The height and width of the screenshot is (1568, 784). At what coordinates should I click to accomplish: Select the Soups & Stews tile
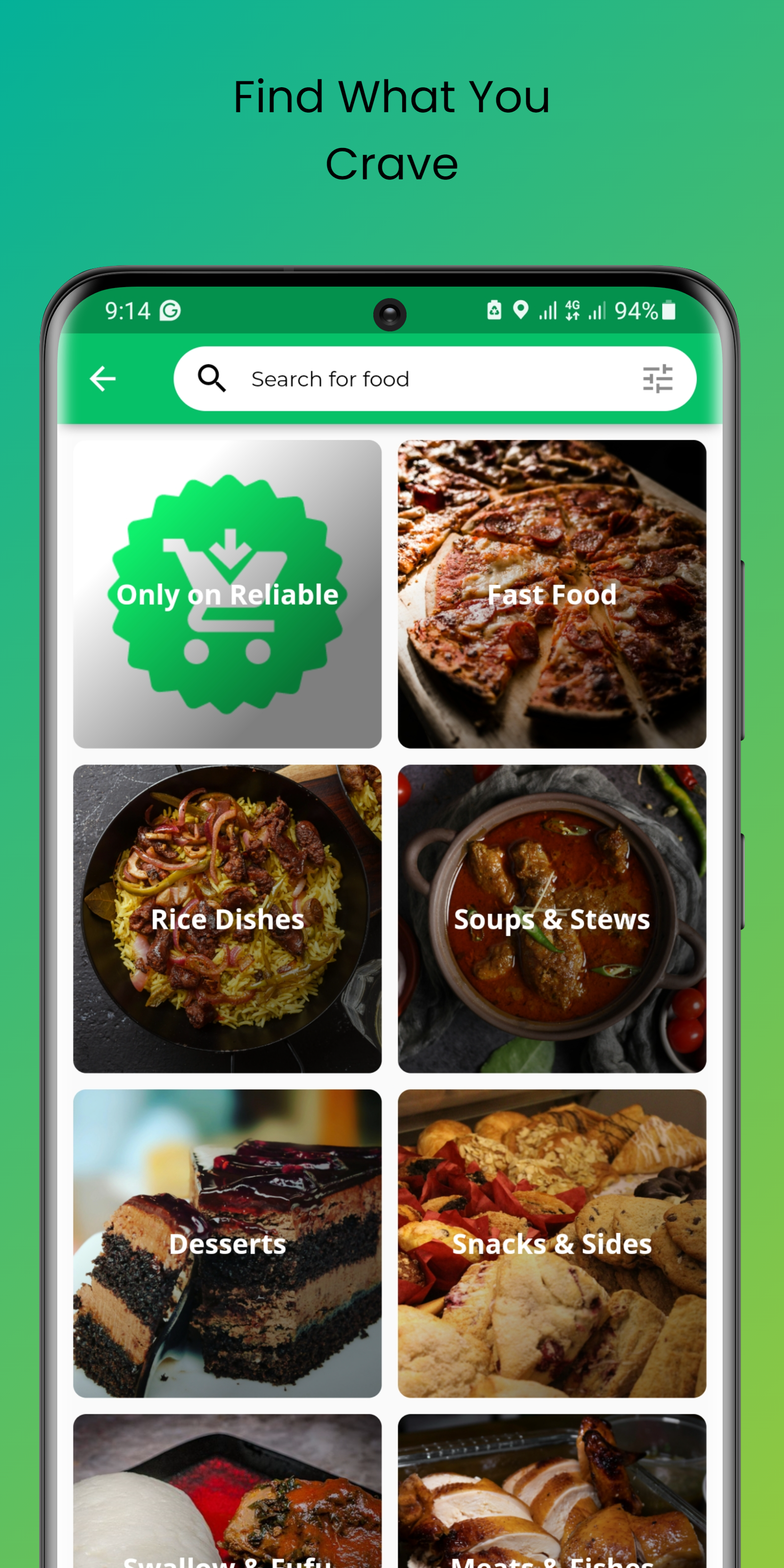(x=551, y=919)
